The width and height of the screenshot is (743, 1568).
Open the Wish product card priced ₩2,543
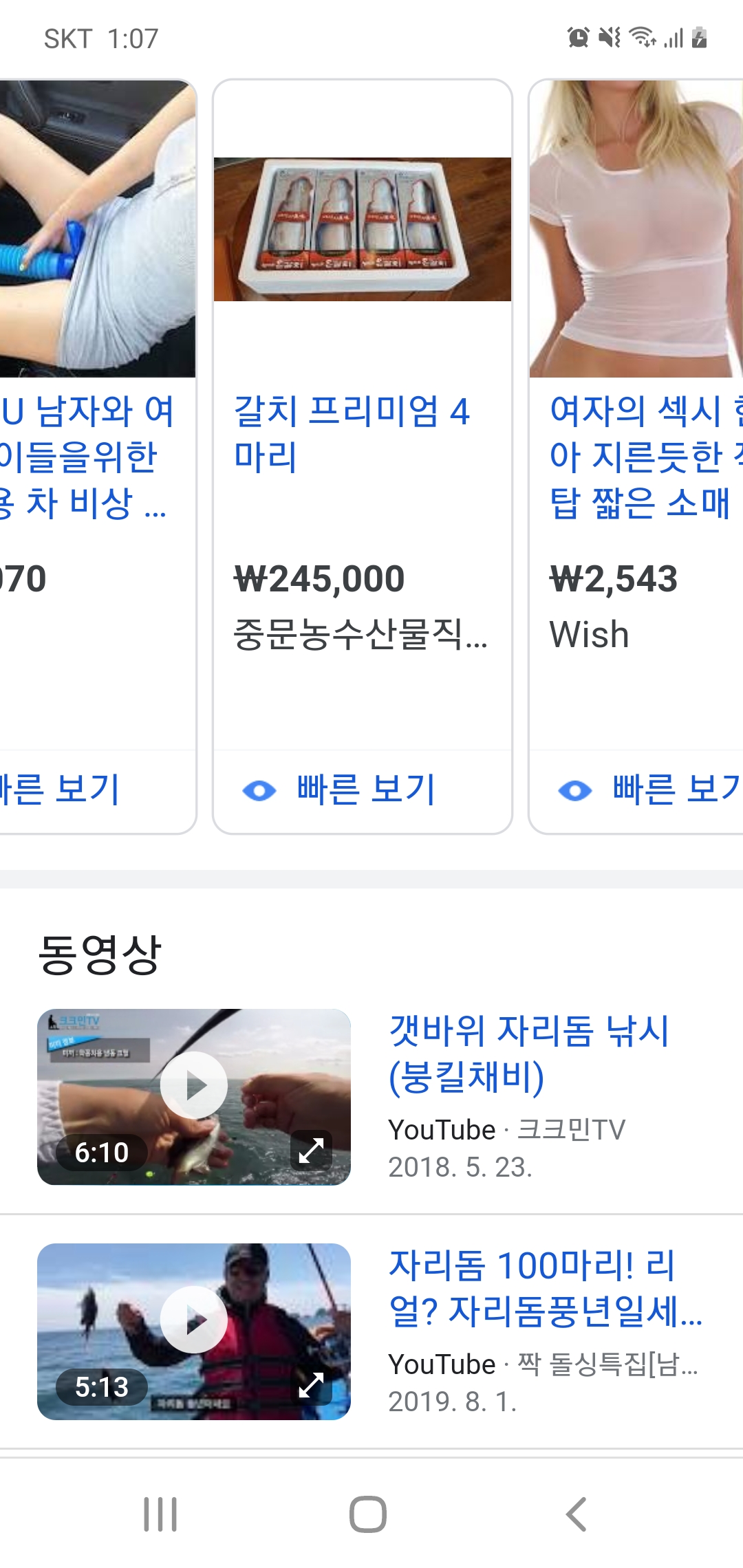pyautogui.click(x=636, y=414)
